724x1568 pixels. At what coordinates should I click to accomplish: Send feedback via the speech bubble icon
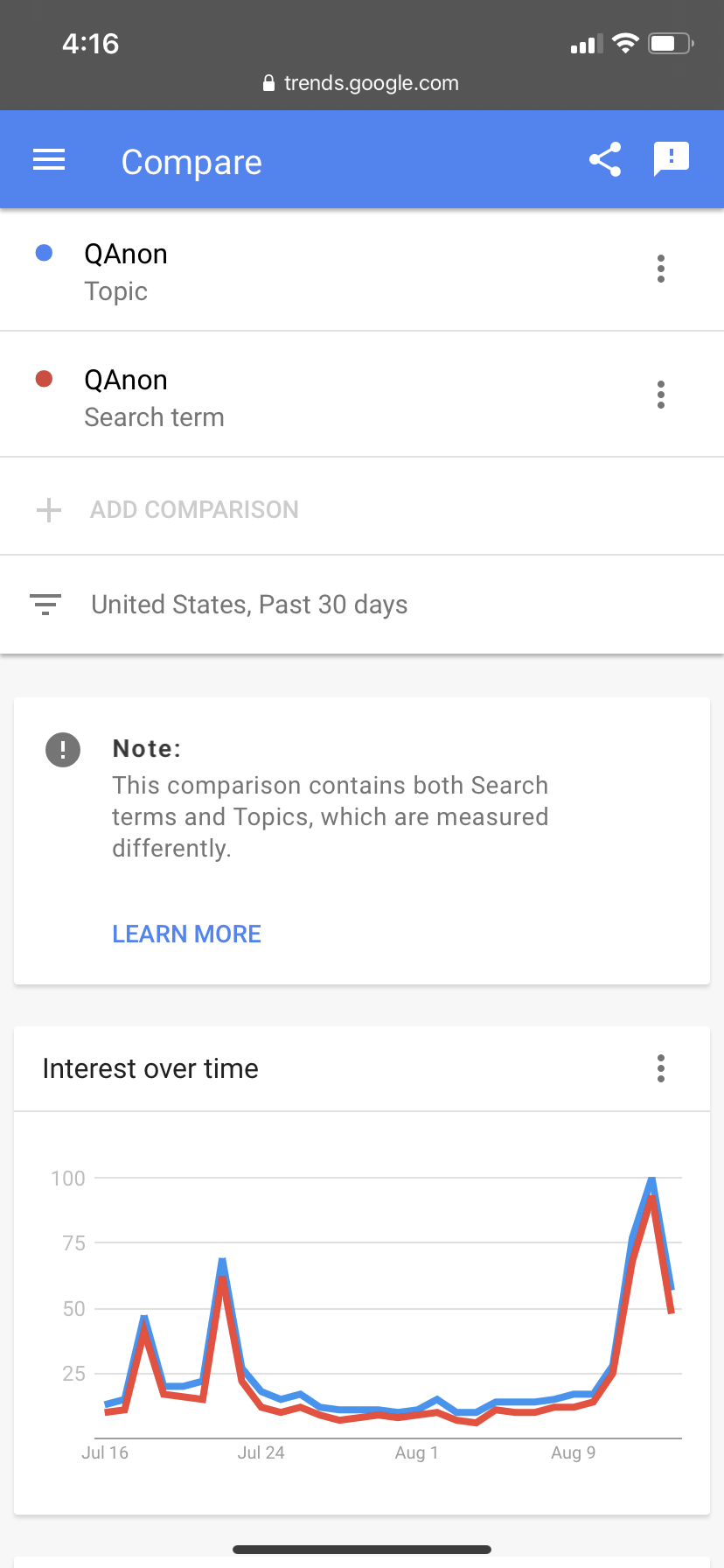tap(672, 159)
